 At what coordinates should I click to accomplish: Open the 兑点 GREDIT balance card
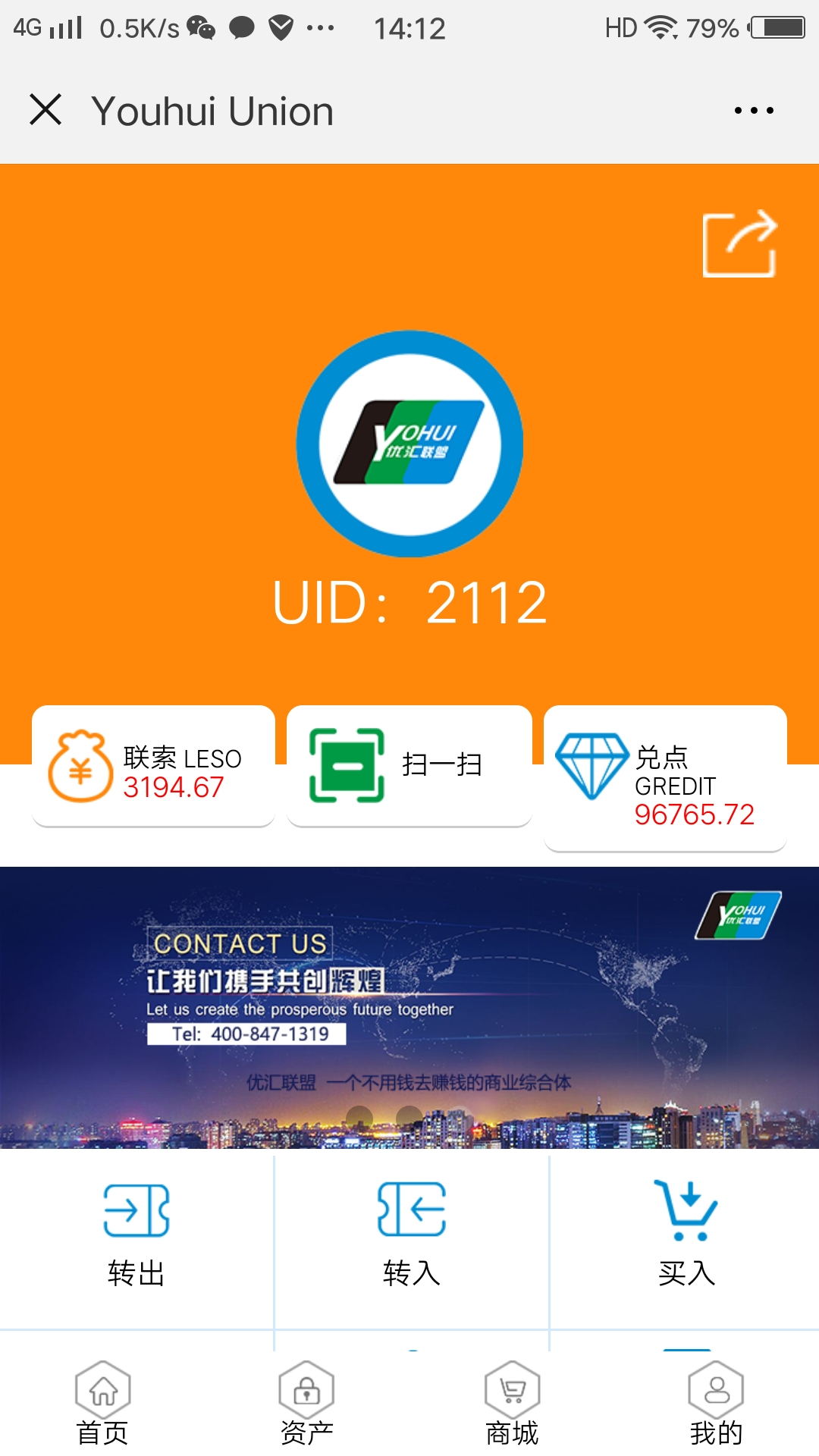pyautogui.click(x=665, y=780)
